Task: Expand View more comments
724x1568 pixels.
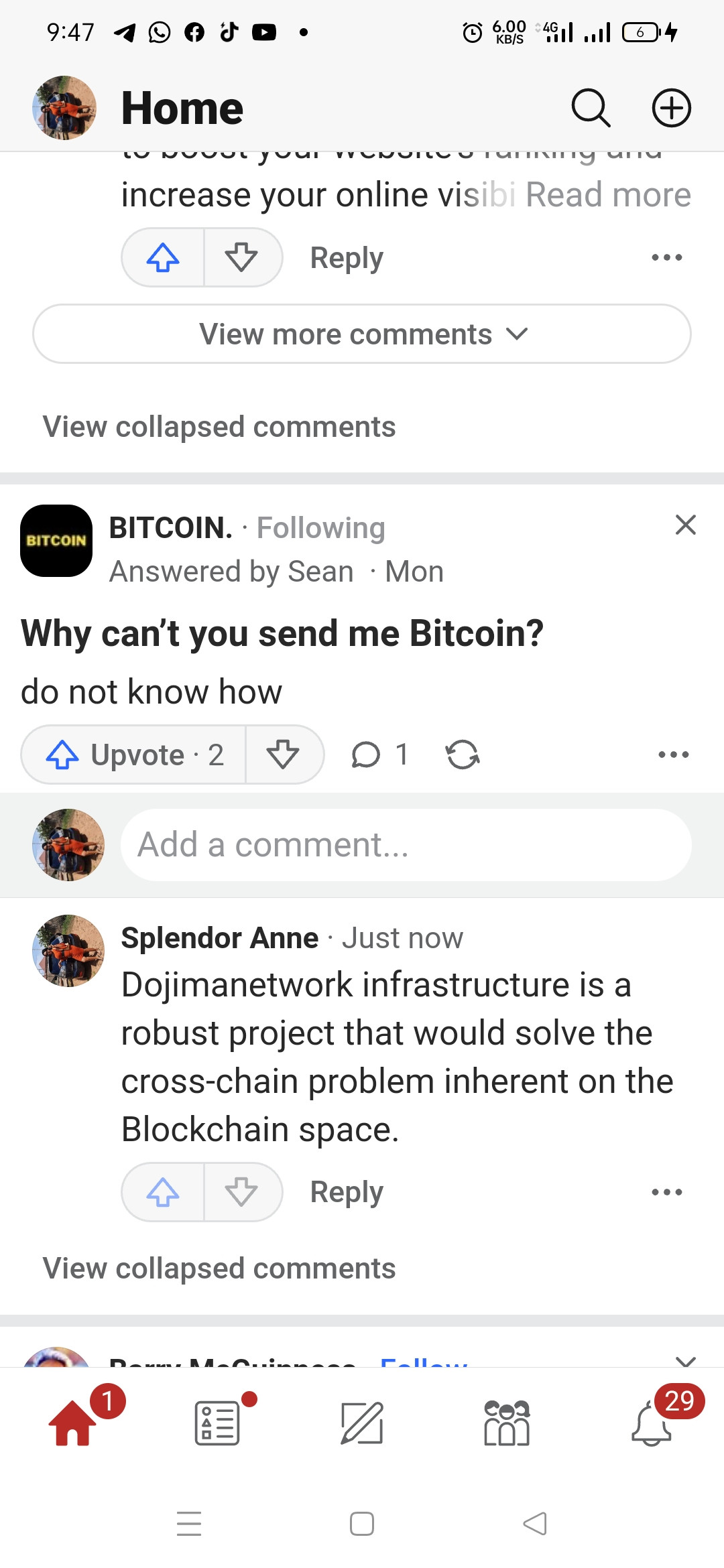Action: [362, 334]
